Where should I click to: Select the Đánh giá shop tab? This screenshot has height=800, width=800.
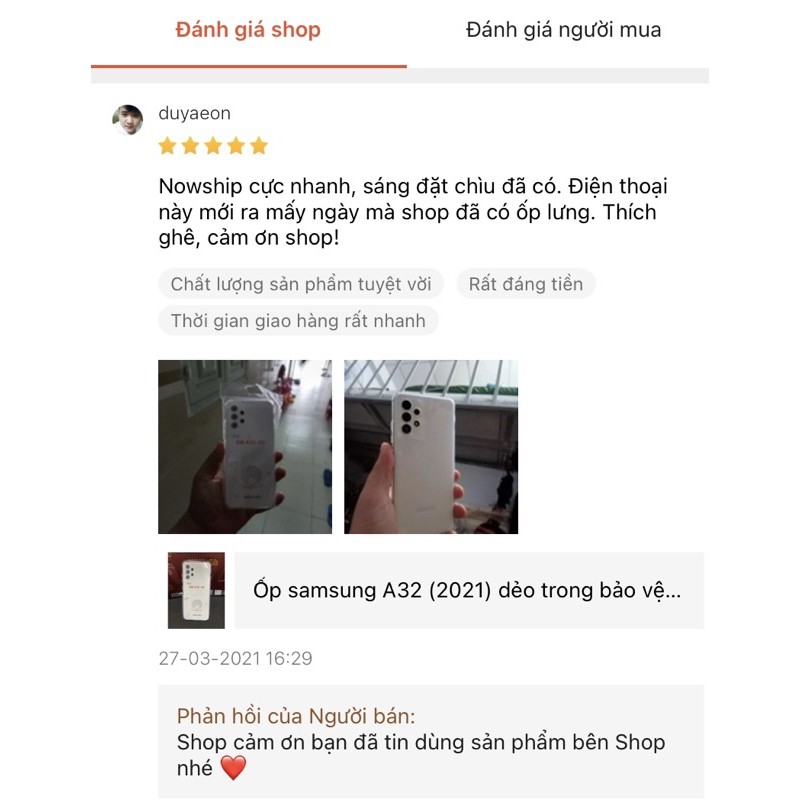(248, 30)
